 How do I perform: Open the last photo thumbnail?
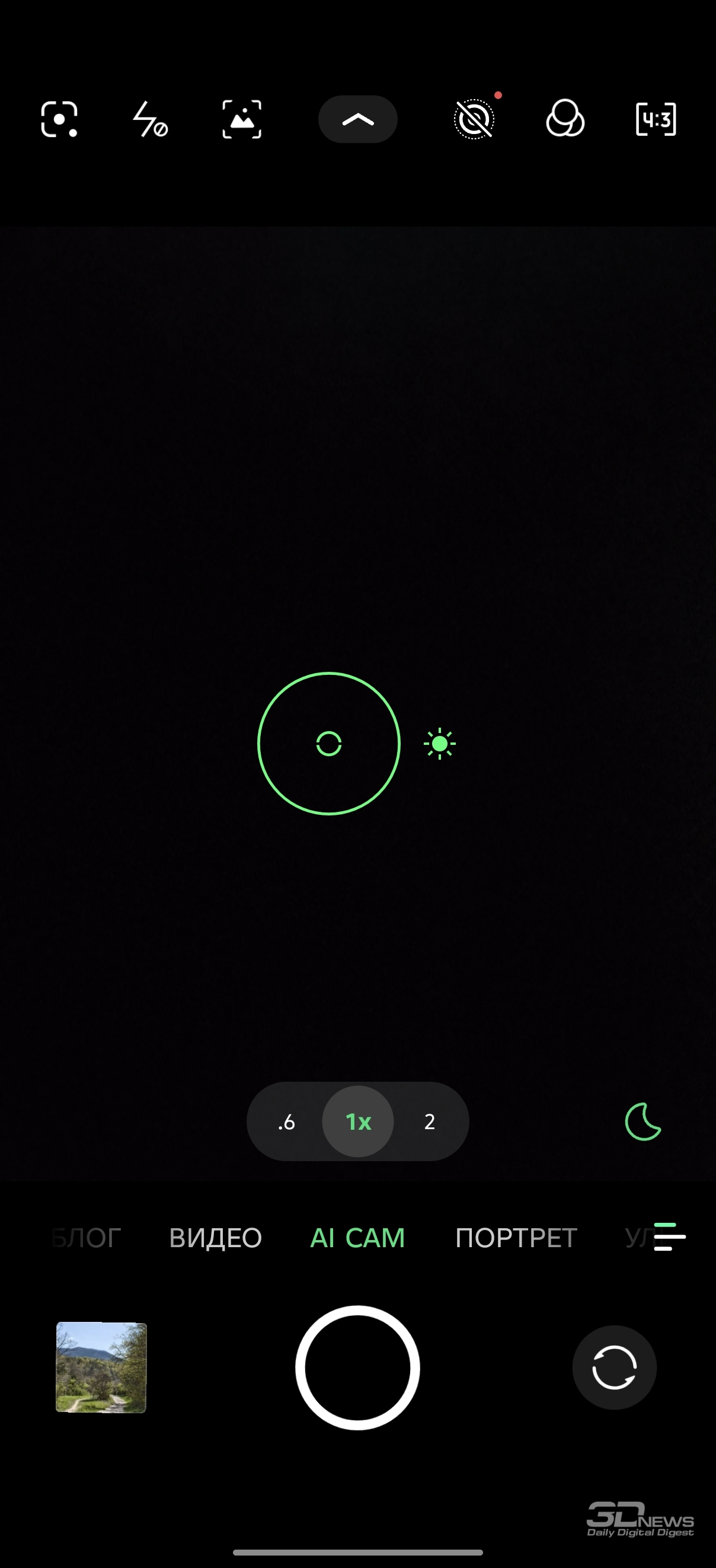point(101,1367)
